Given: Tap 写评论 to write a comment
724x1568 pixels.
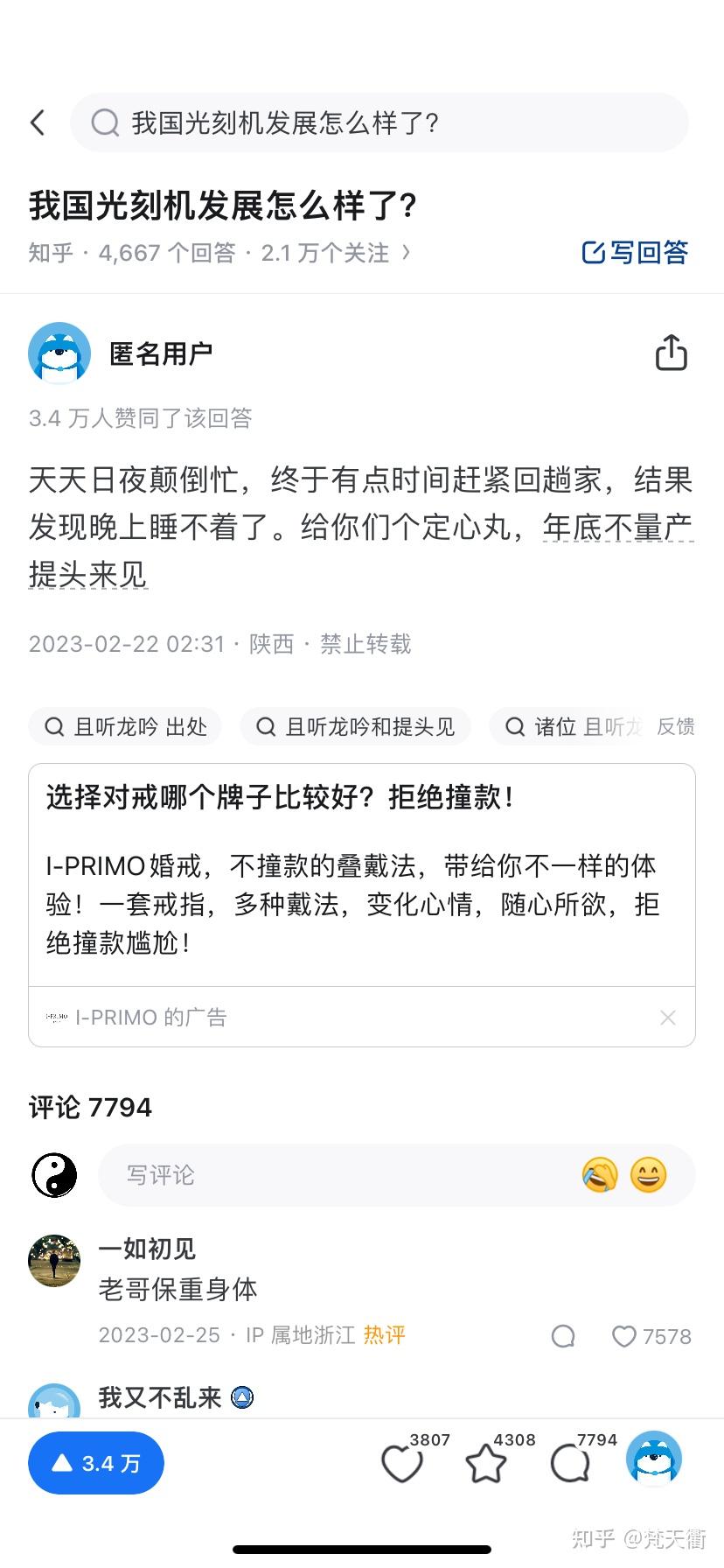Looking at the screenshot, I should 332,1175.
